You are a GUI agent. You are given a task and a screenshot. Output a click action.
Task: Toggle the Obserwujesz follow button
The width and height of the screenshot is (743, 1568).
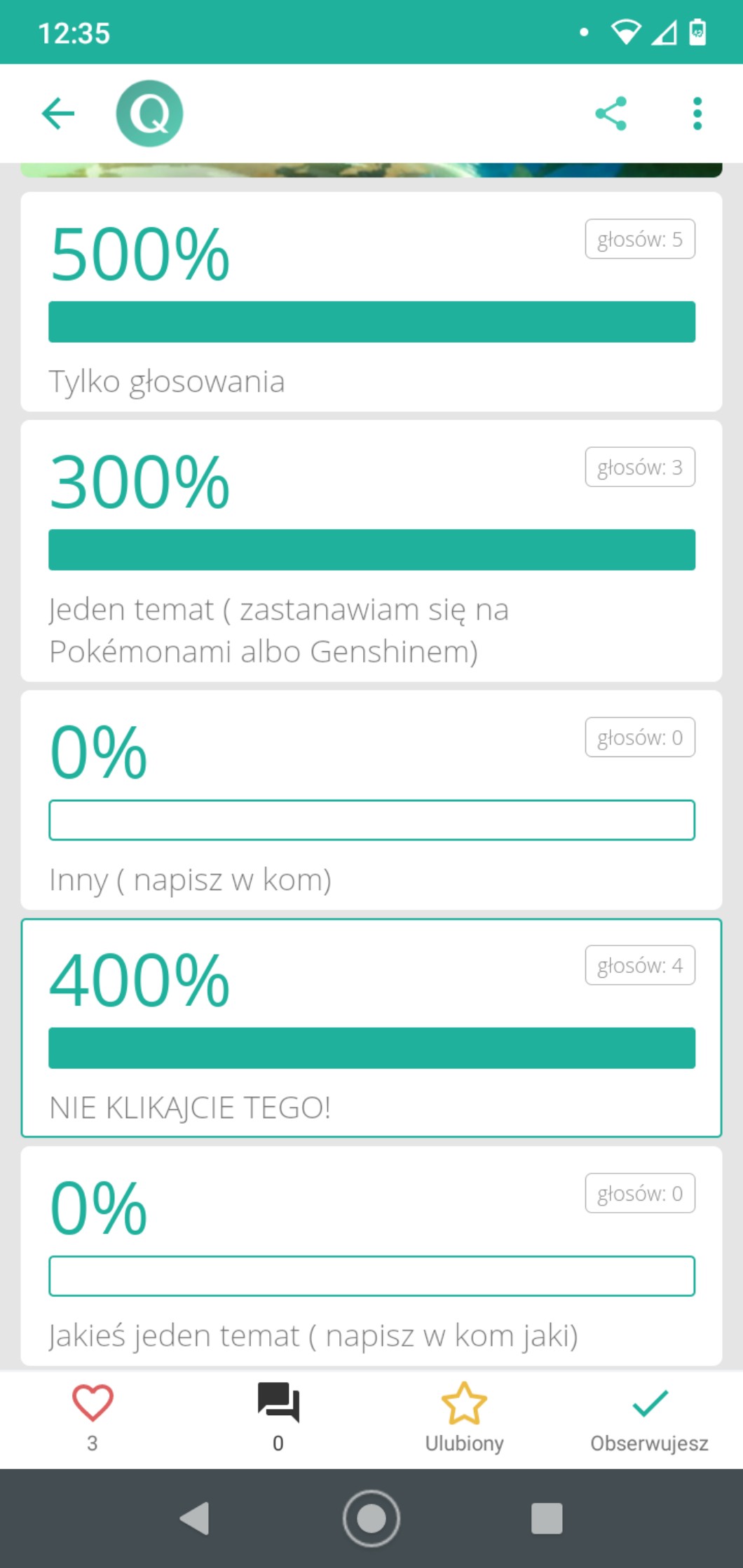[649, 1416]
